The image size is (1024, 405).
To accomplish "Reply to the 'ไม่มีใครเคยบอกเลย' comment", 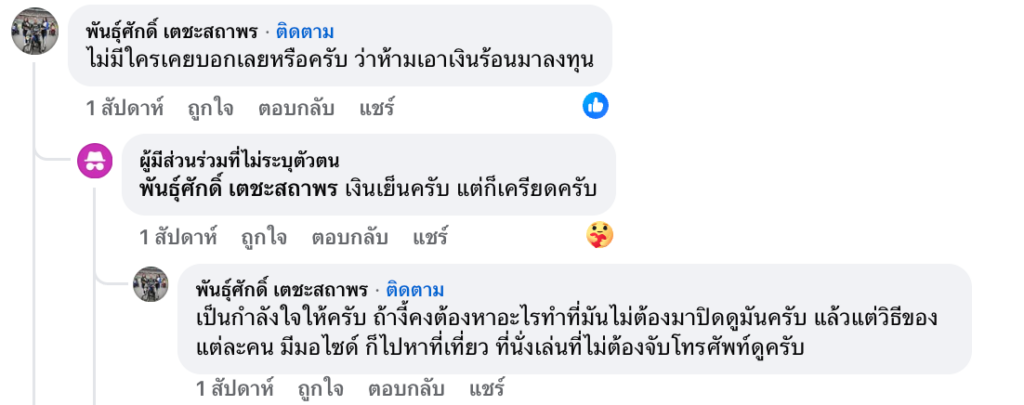I will pos(296,107).
